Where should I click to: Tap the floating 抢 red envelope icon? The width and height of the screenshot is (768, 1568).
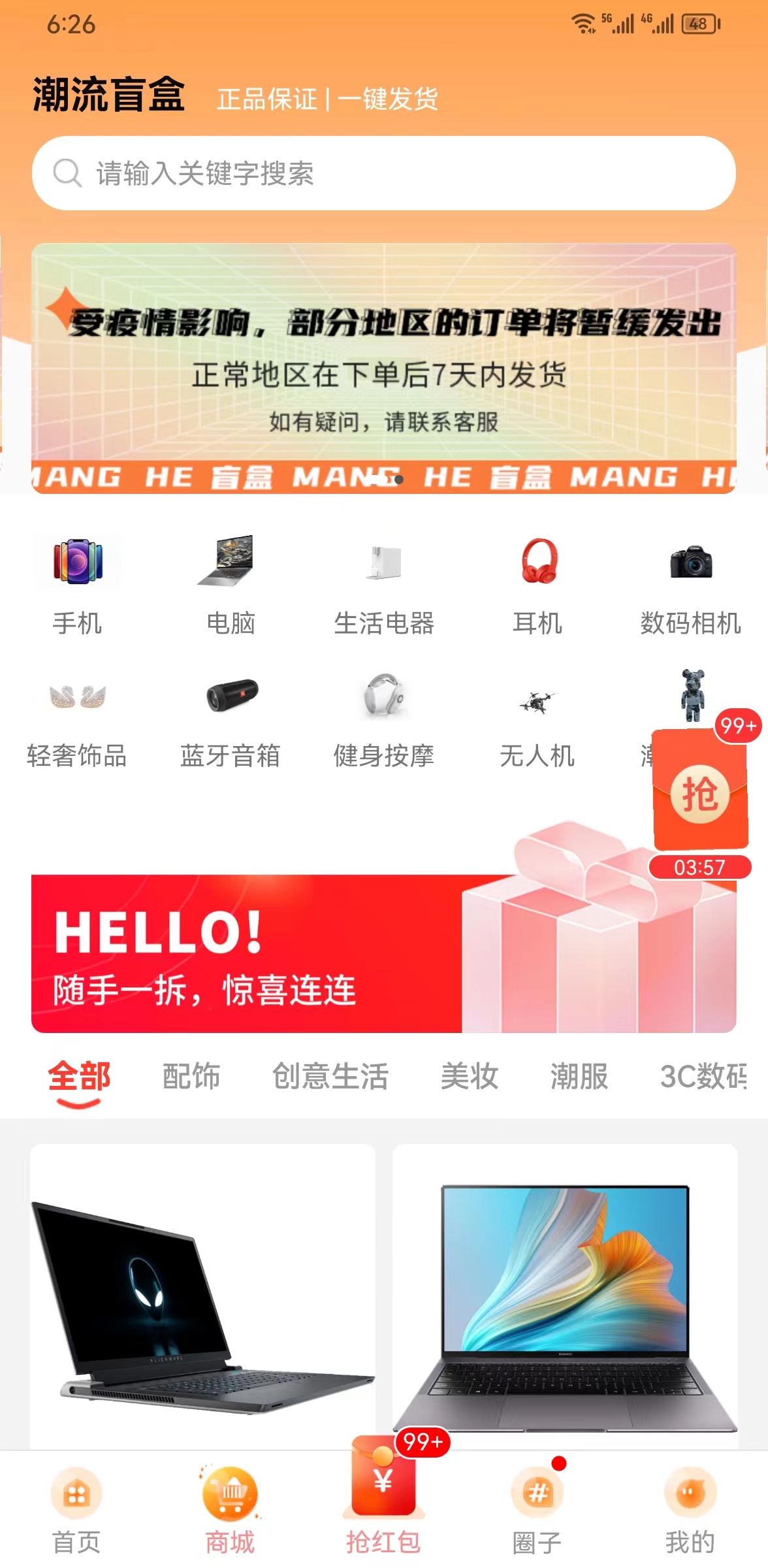(x=700, y=794)
